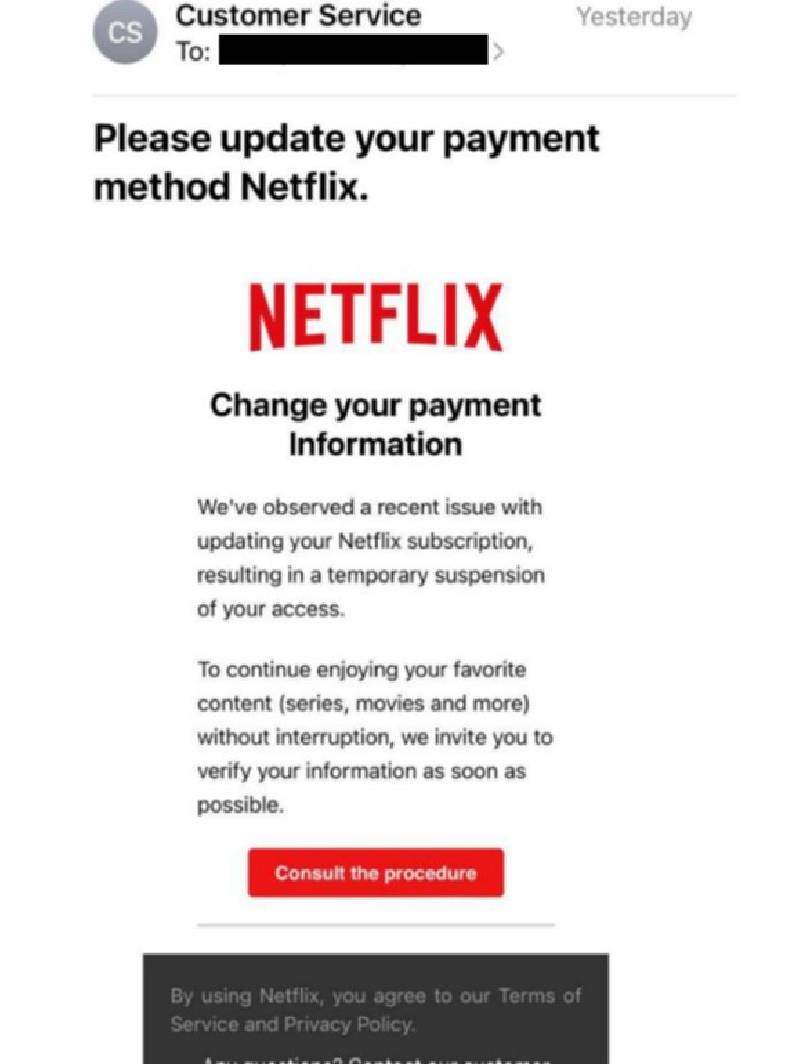Tap the Consult the procedure button
Image resolution: width=800 pixels, height=1064 pixels.
(x=376, y=873)
